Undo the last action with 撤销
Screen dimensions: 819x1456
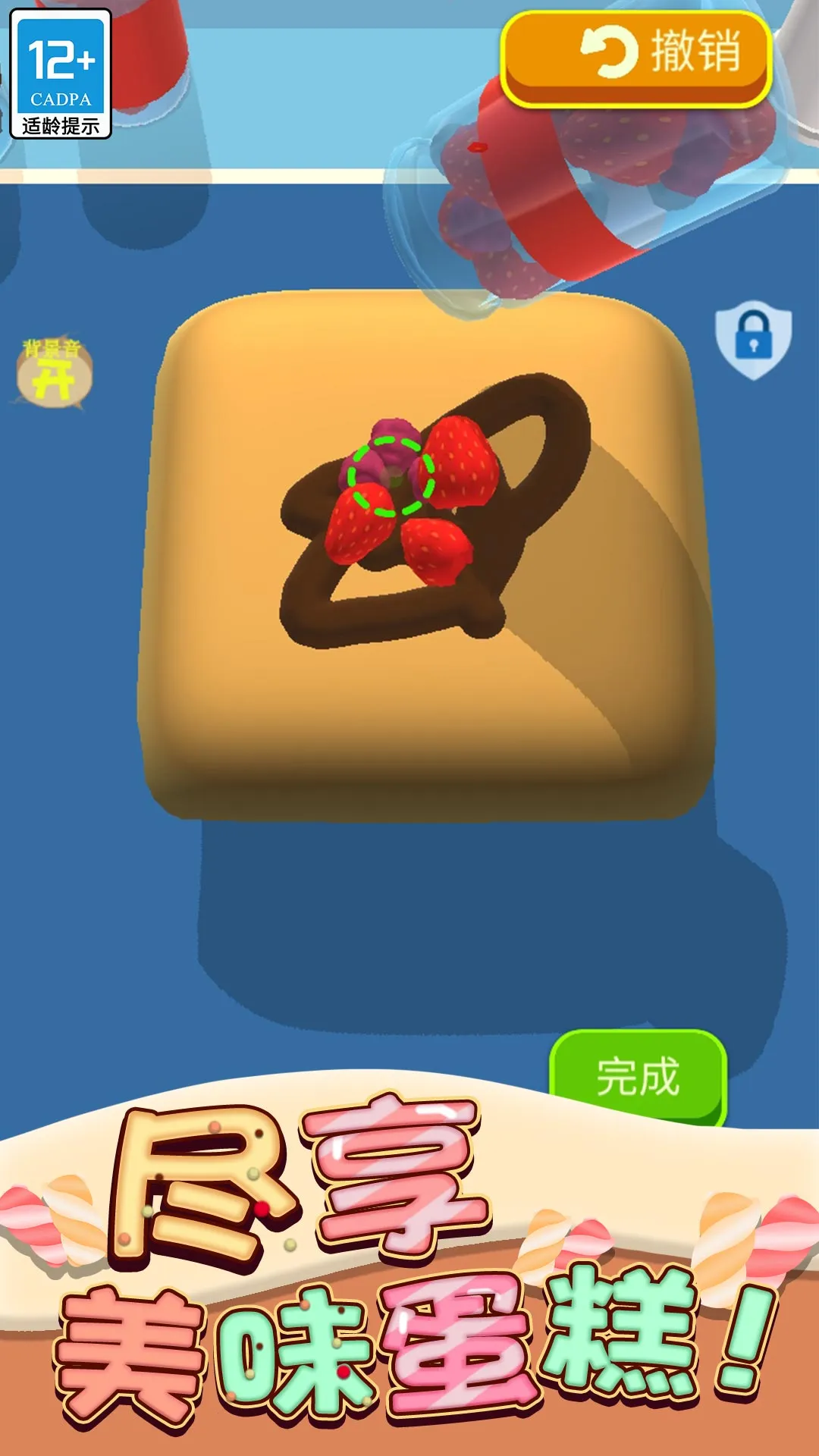[x=637, y=55]
